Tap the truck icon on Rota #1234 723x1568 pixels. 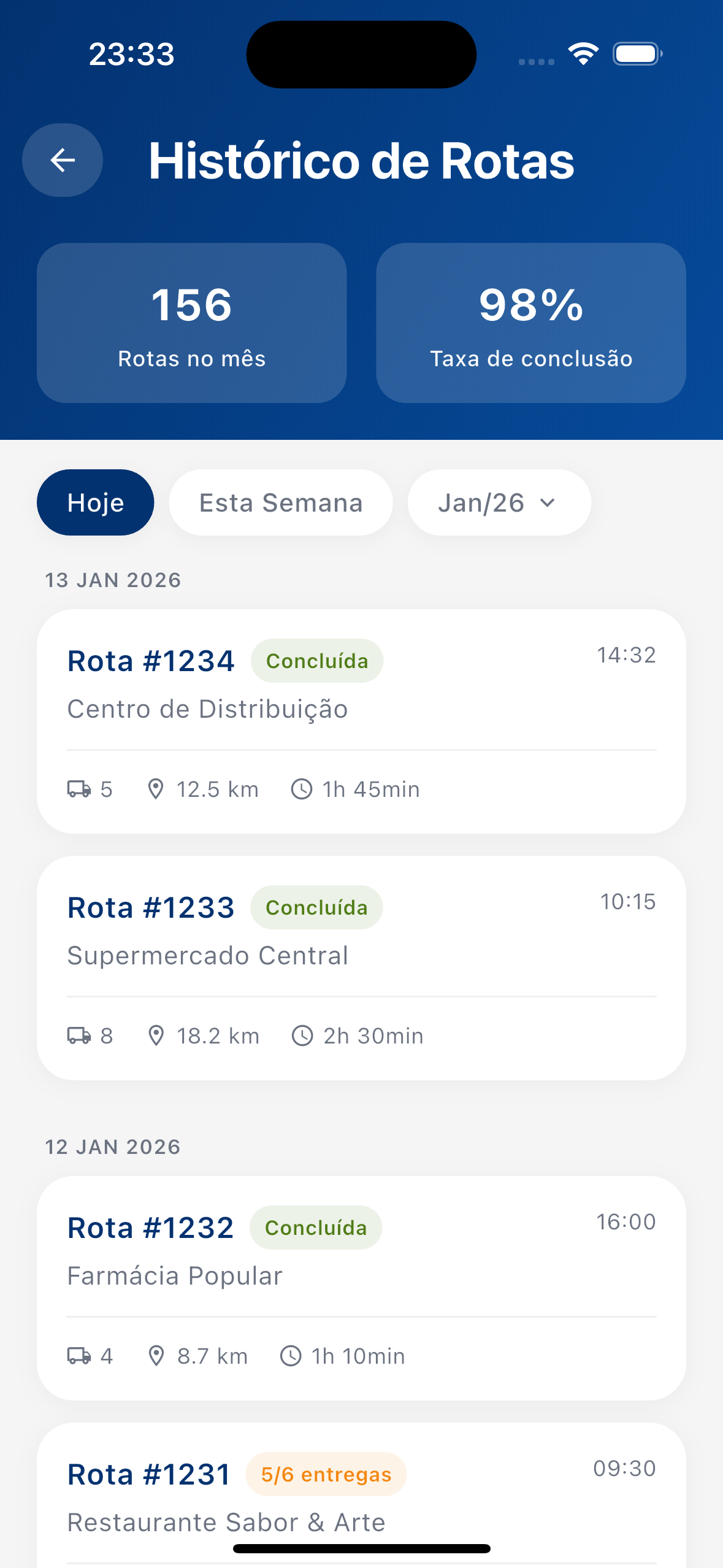78,790
